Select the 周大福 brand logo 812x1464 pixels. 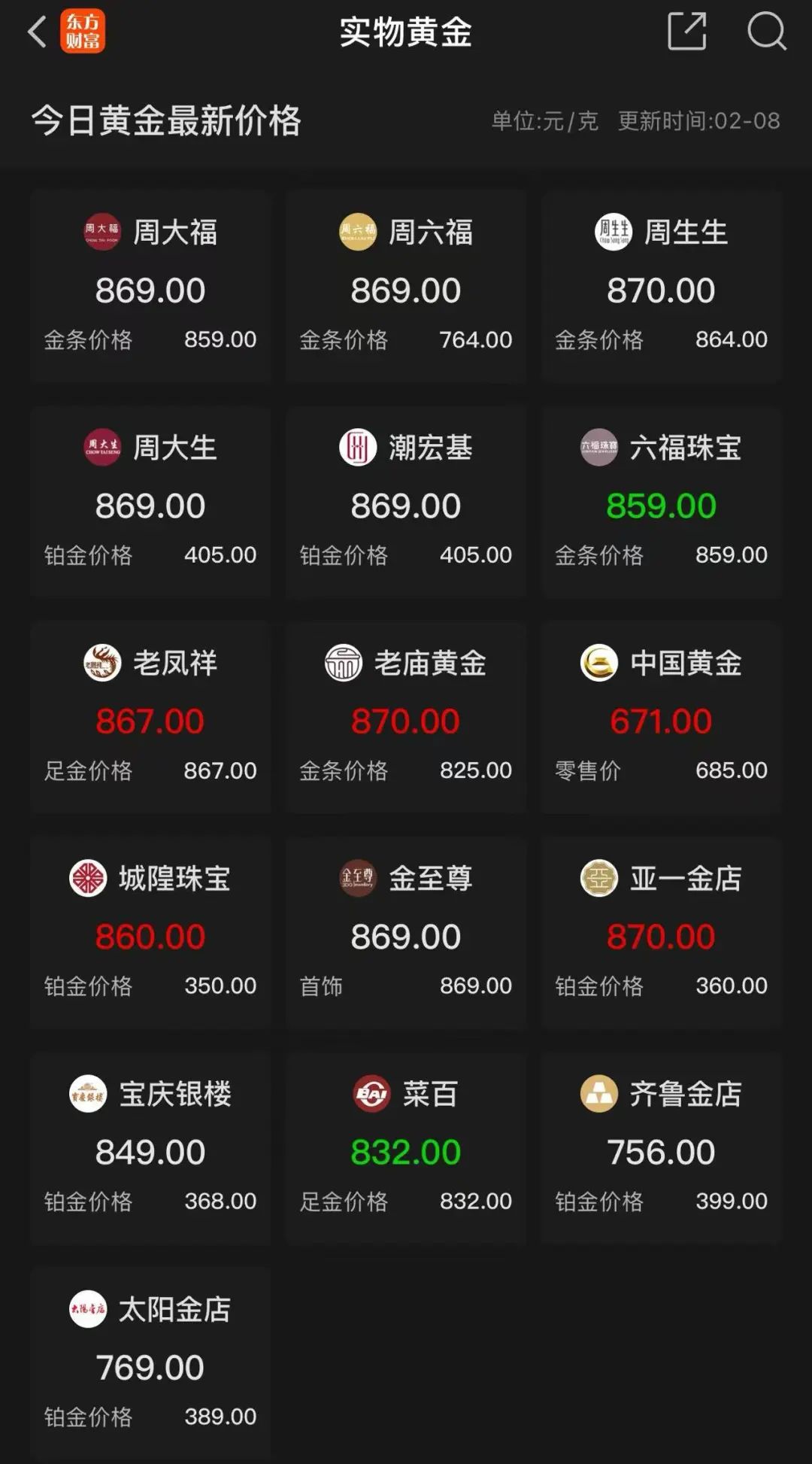(101, 232)
